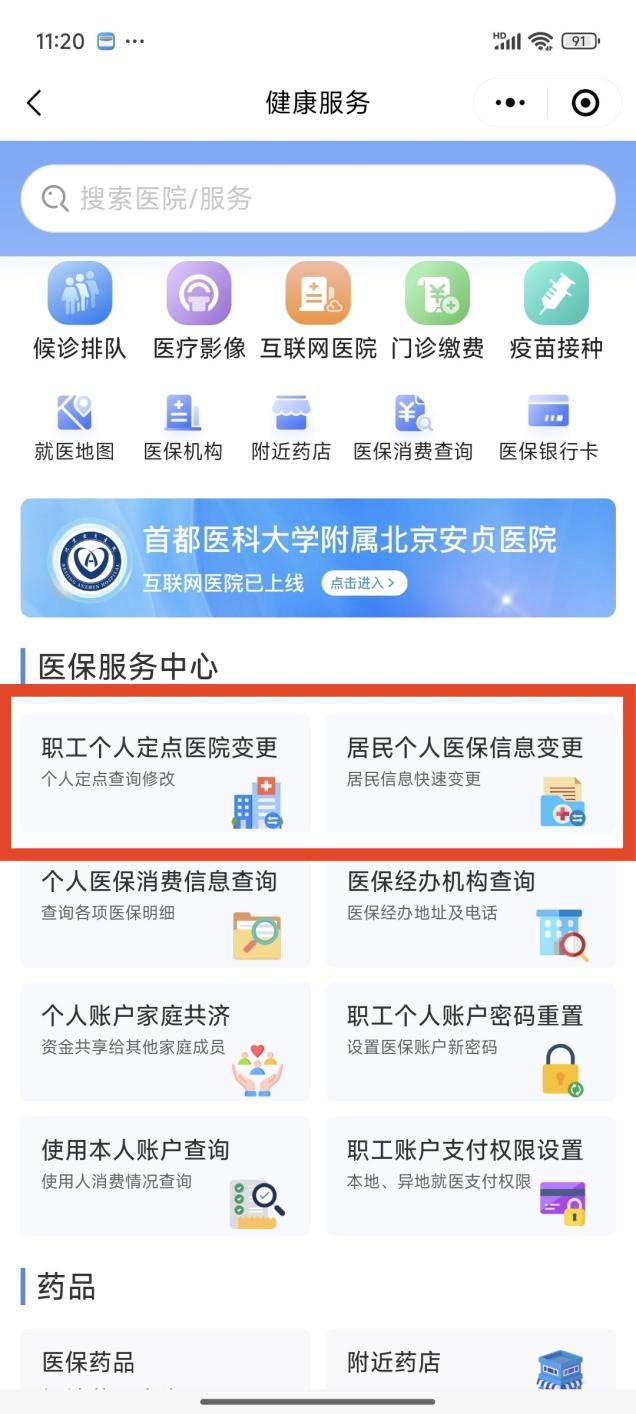Tap the 搜索医院/服务 search box
The image size is (636, 1414).
tap(318, 198)
